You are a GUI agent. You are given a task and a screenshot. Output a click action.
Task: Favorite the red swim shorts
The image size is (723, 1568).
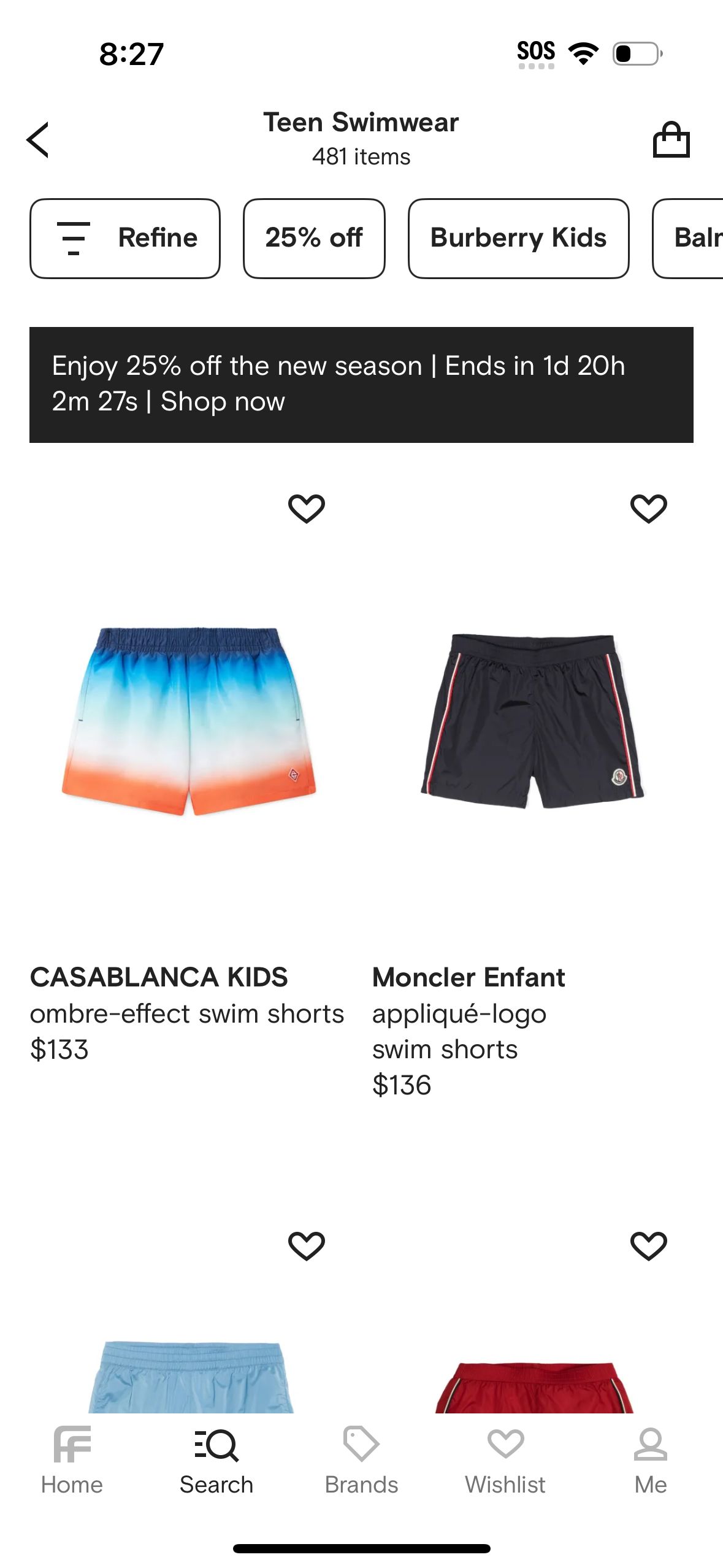click(648, 1245)
